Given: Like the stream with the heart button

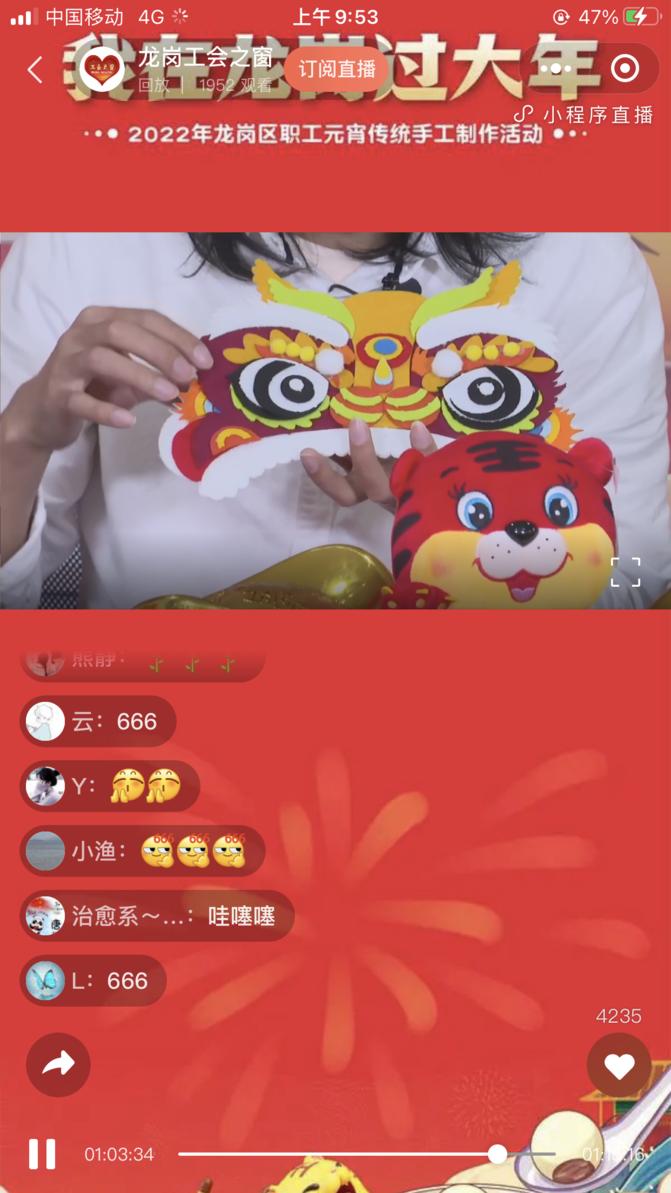Looking at the screenshot, I should coord(619,1066).
